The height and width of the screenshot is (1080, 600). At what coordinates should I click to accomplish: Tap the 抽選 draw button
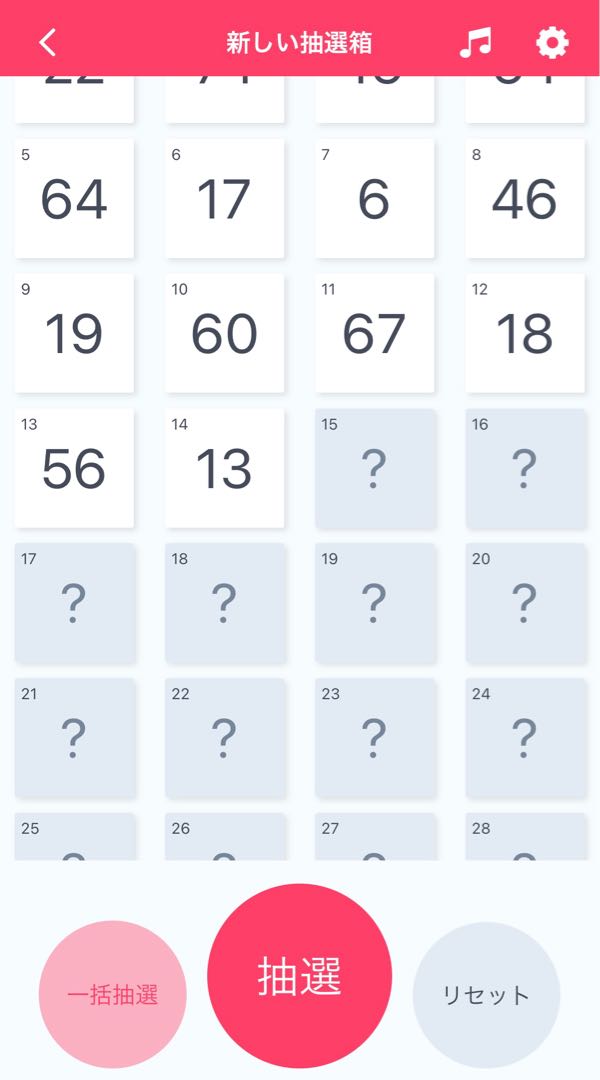pyautogui.click(x=300, y=976)
